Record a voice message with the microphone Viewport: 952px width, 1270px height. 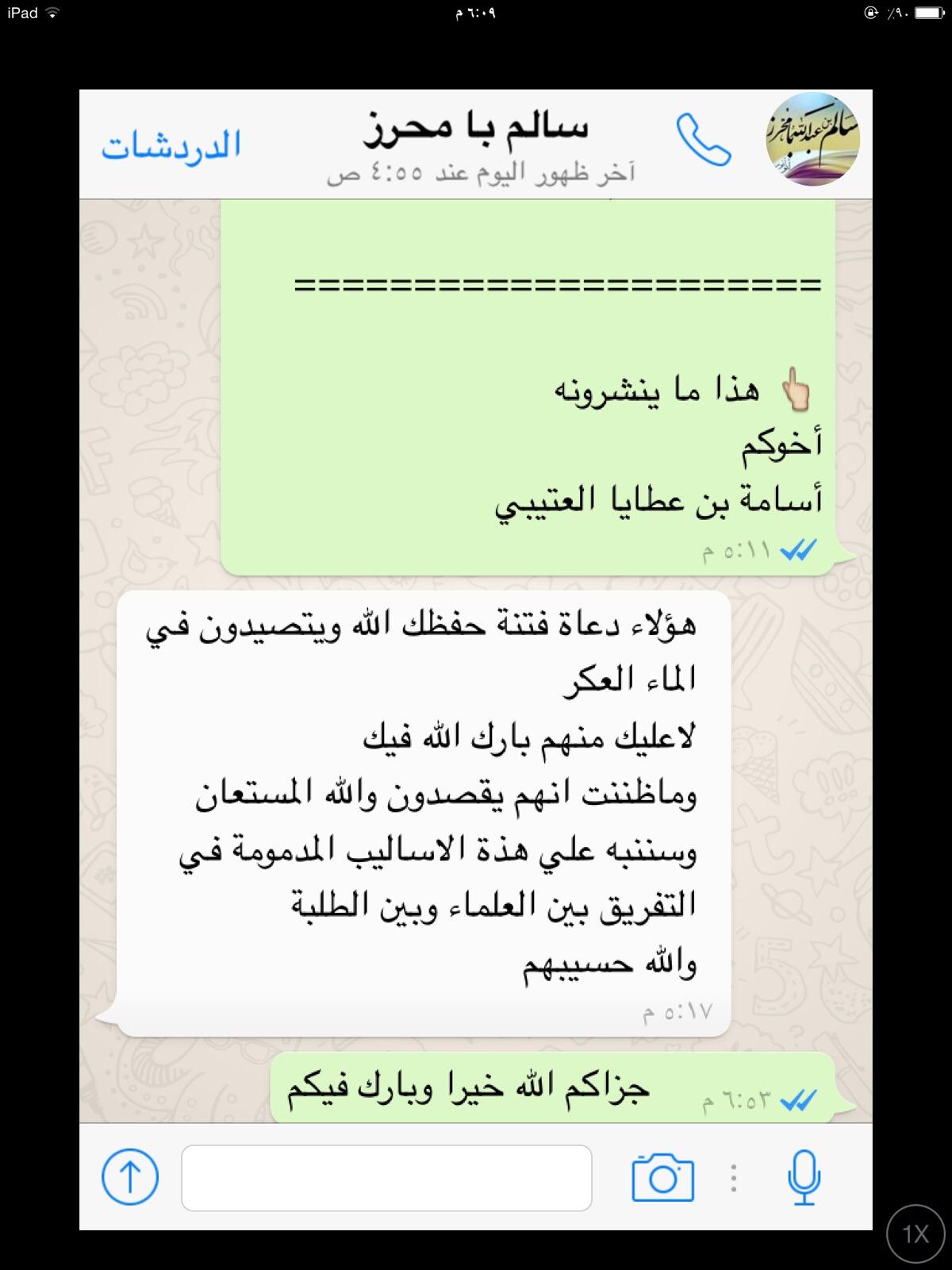point(804,1177)
